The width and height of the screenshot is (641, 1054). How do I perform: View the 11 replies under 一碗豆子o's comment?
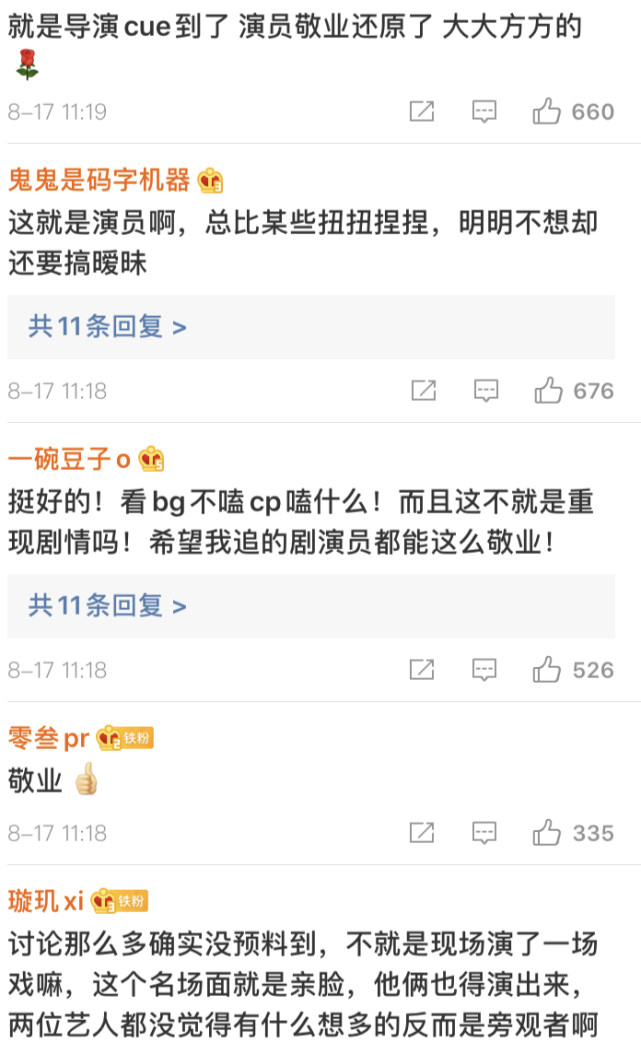tap(107, 606)
